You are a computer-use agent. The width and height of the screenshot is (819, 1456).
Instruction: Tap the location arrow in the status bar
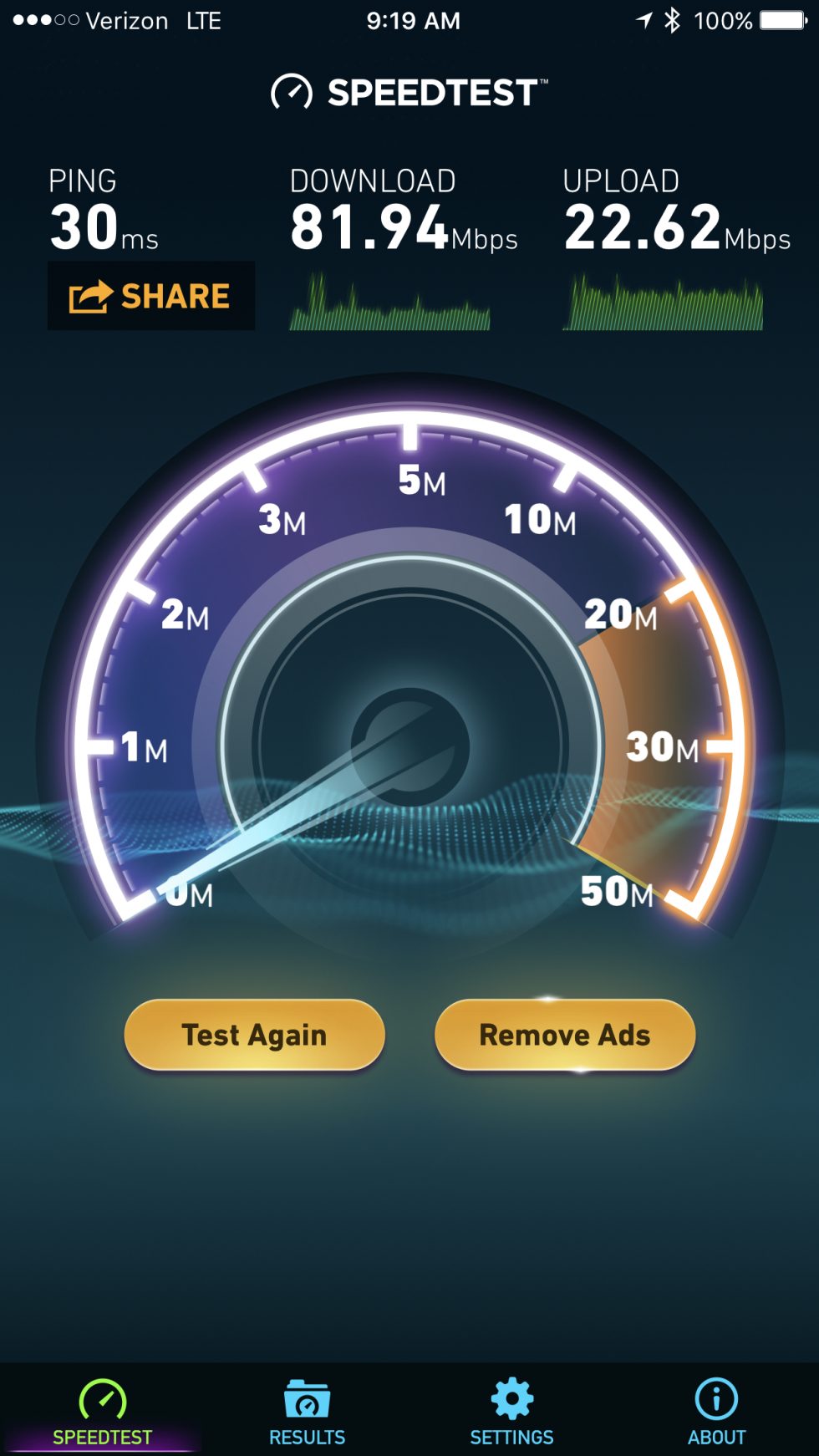643,20
